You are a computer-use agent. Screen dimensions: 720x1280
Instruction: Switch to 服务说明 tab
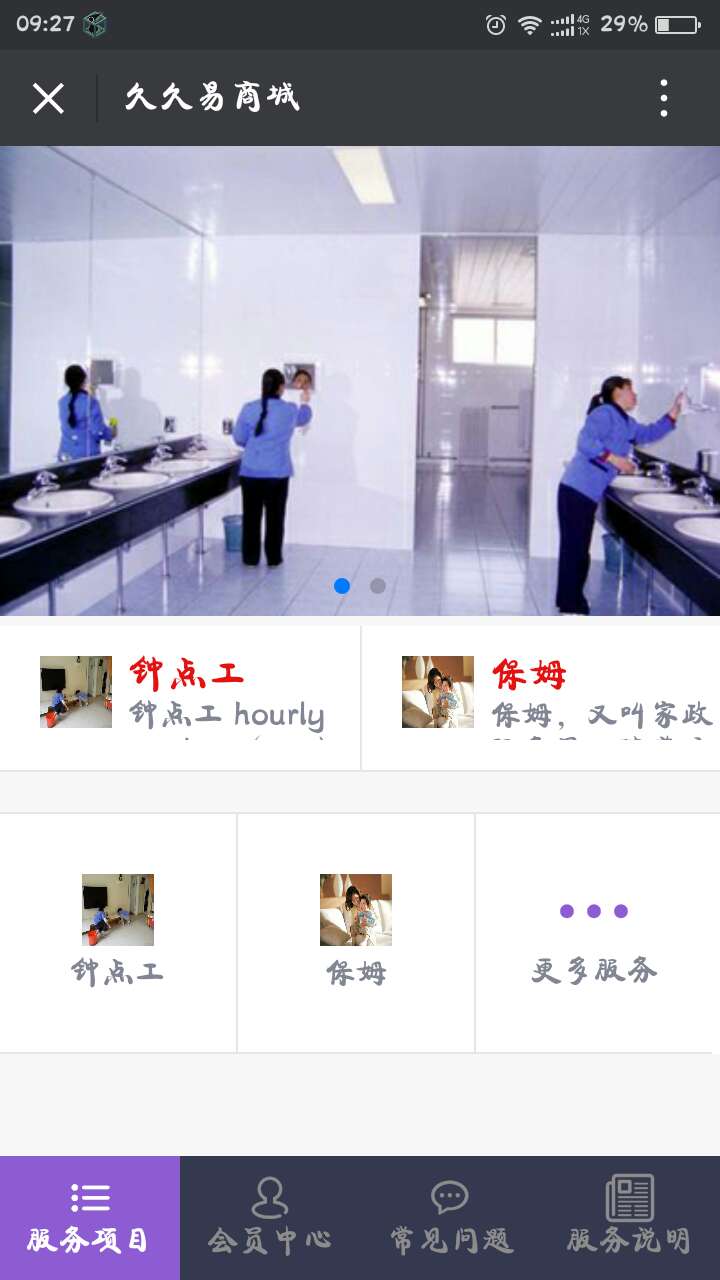point(629,1218)
